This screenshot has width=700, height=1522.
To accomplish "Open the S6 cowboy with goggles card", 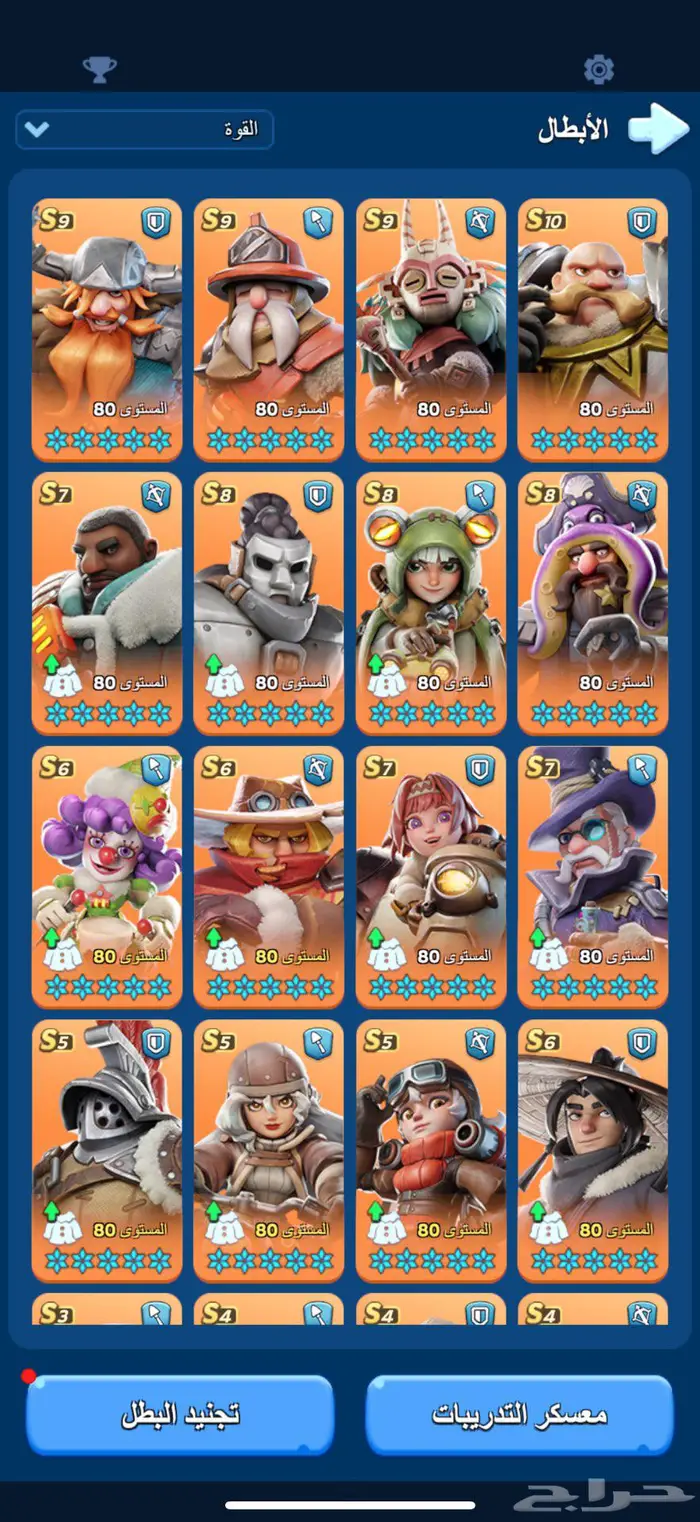I will tap(268, 877).
